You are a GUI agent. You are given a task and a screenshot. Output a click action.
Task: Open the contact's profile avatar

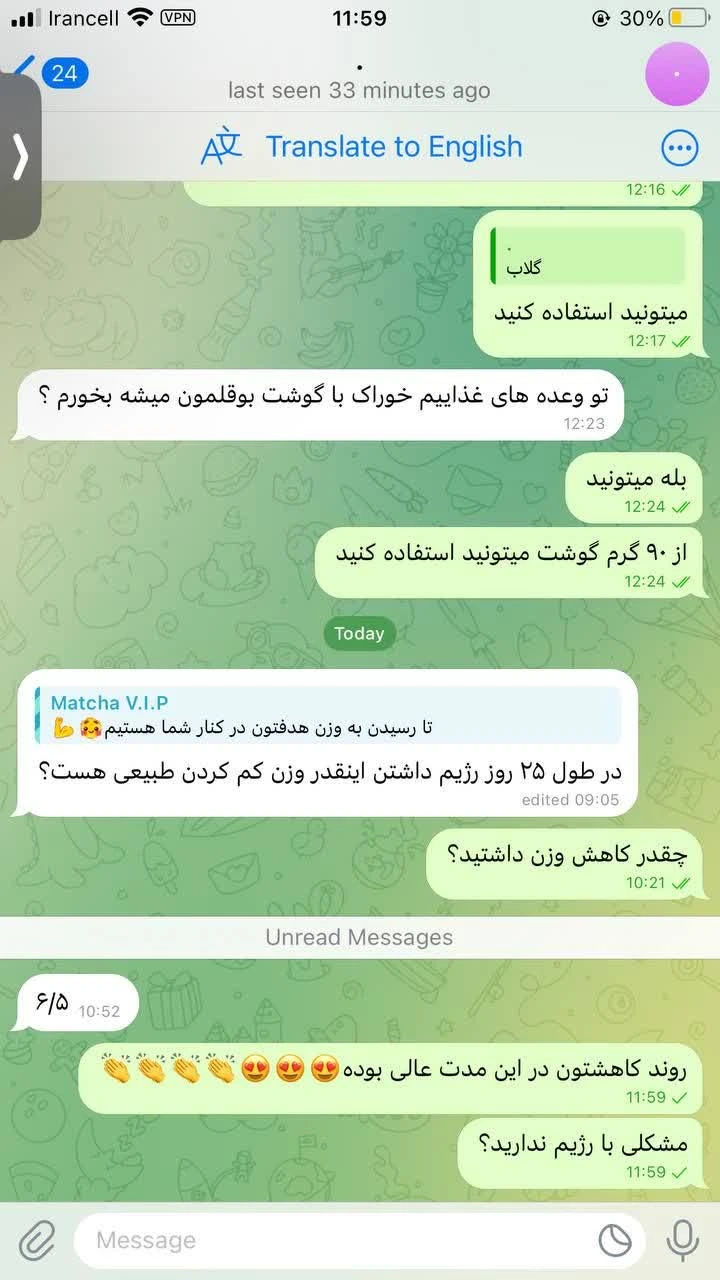(677, 75)
